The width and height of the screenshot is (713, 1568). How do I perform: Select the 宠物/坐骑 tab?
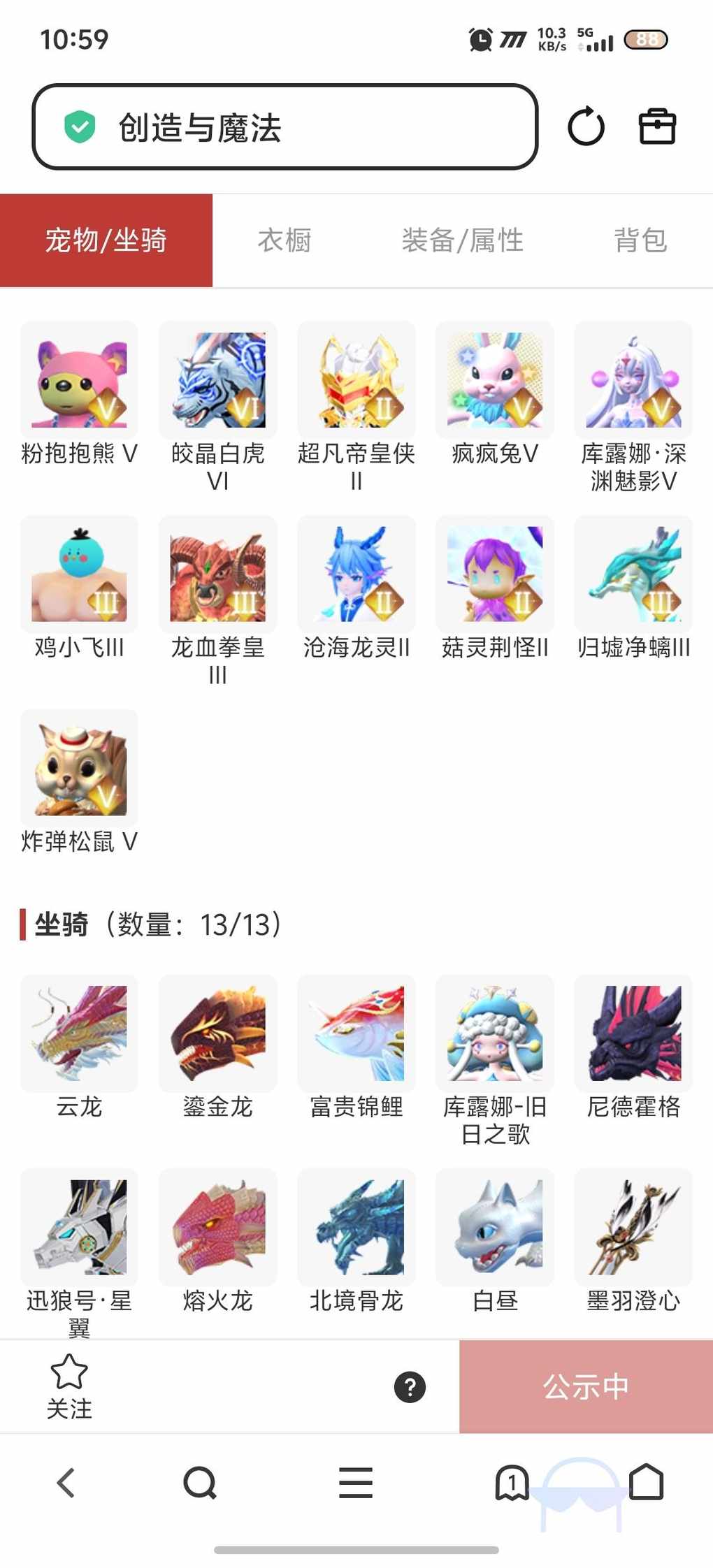pyautogui.click(x=106, y=240)
